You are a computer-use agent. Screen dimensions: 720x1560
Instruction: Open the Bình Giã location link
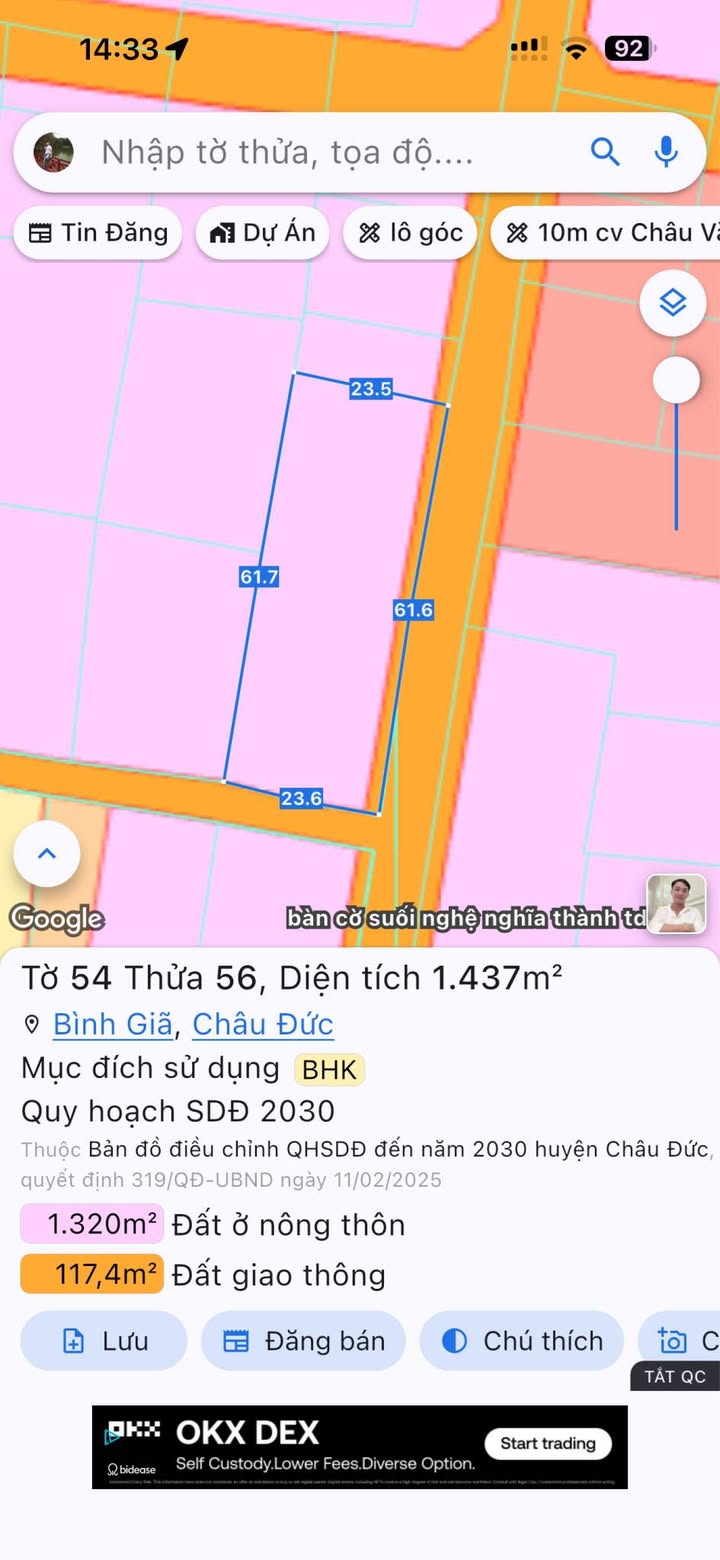coord(113,1024)
